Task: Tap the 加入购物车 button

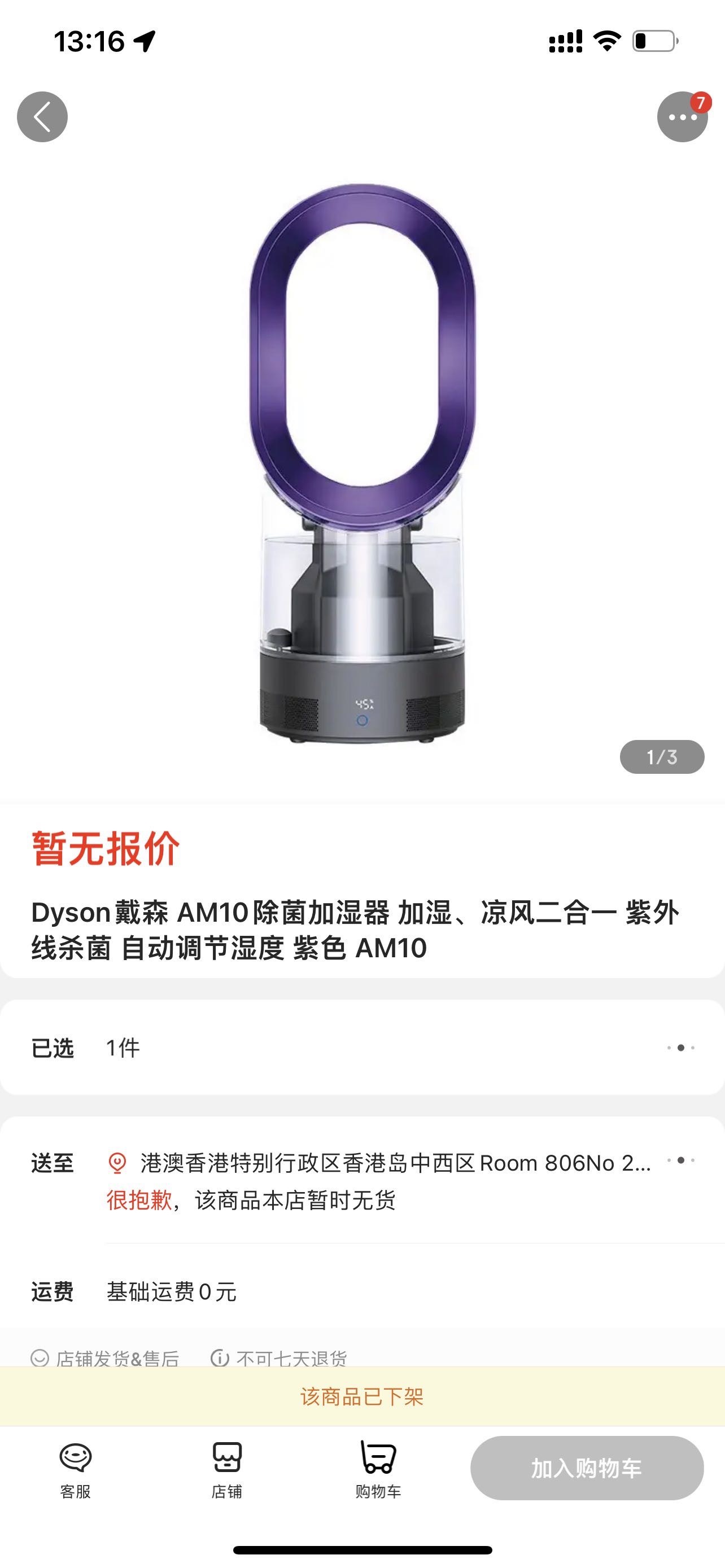Action: coord(587,1468)
